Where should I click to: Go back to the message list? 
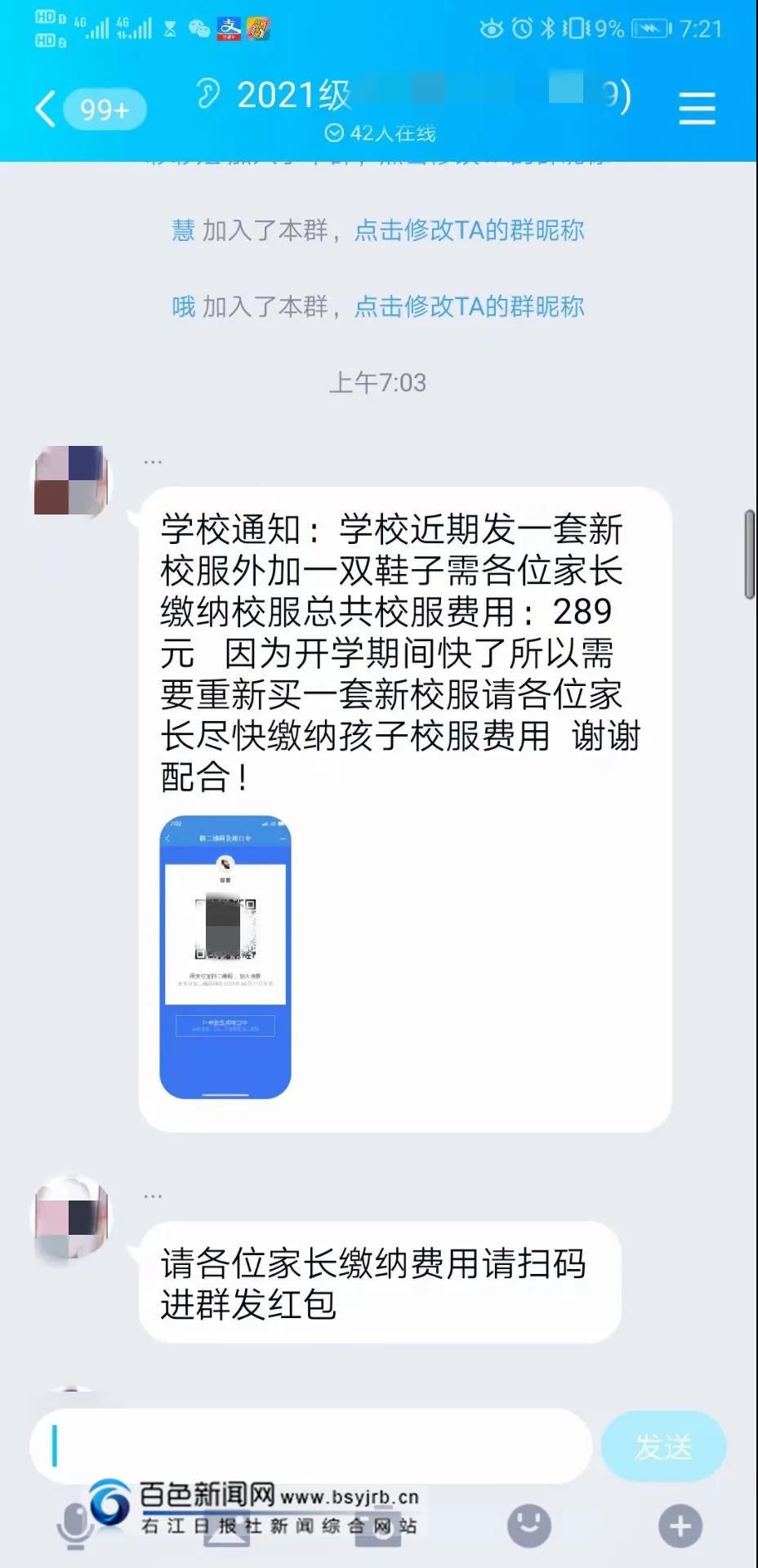click(47, 109)
